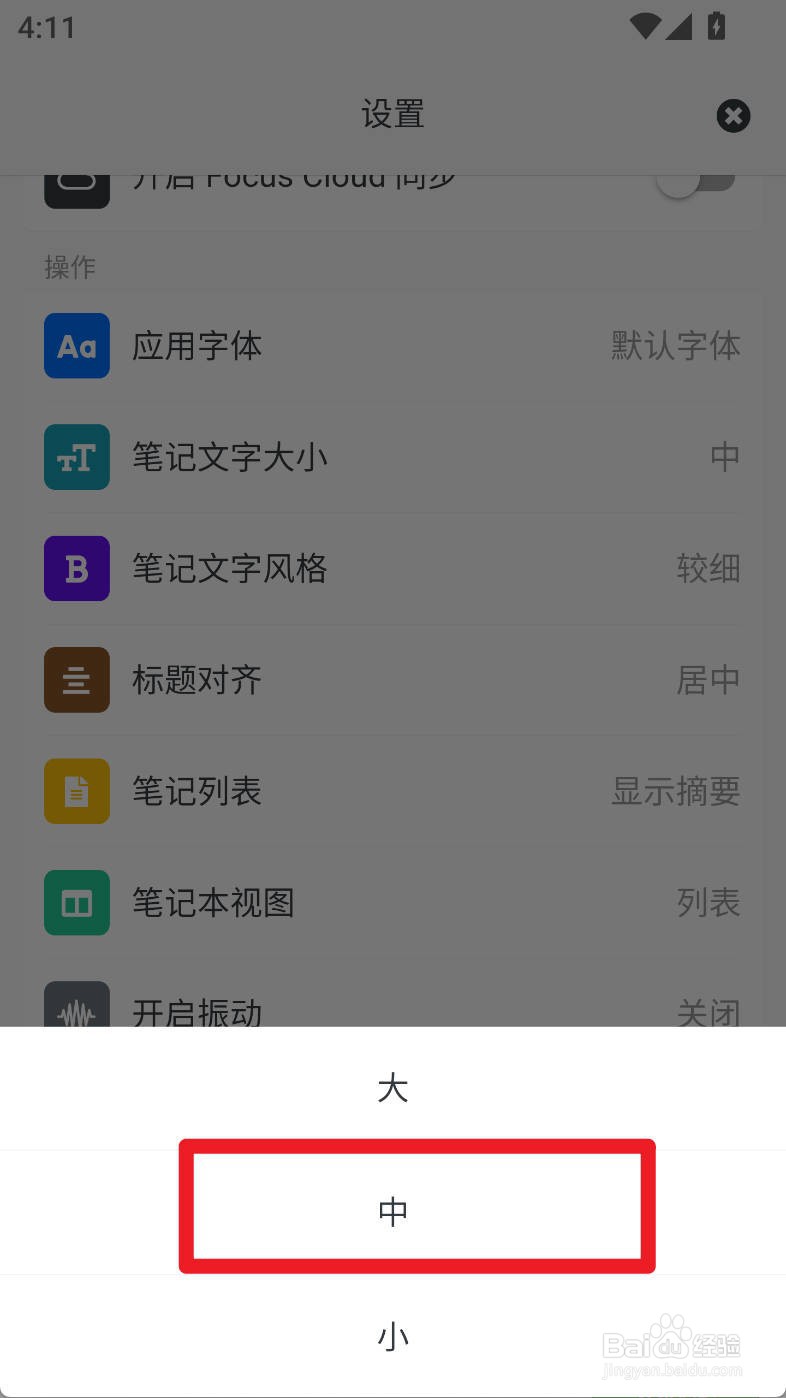Image resolution: width=786 pixels, height=1398 pixels.
Task: Click the yellow note list document icon
Action: [x=76, y=791]
